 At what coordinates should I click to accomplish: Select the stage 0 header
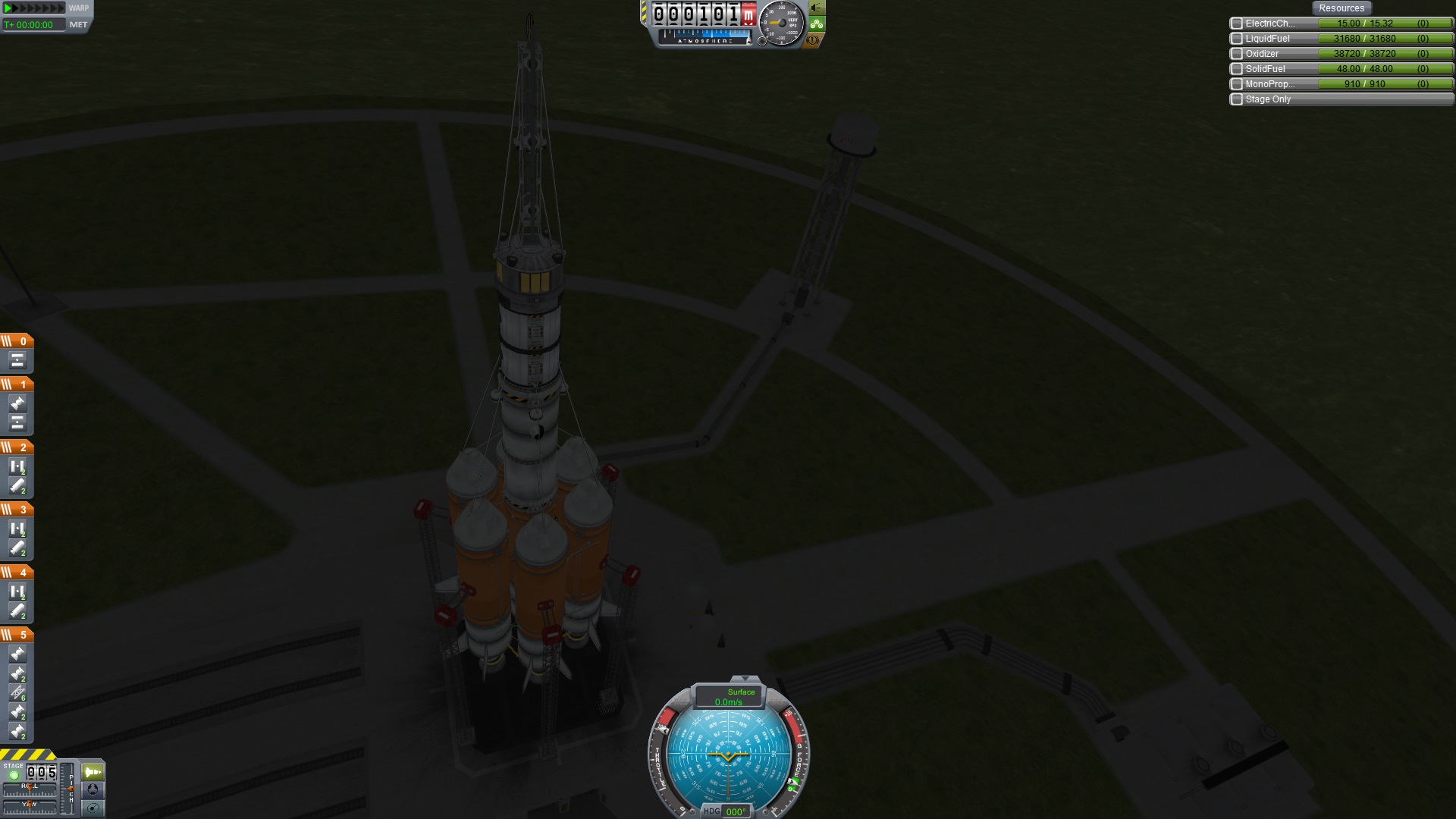coord(17,341)
